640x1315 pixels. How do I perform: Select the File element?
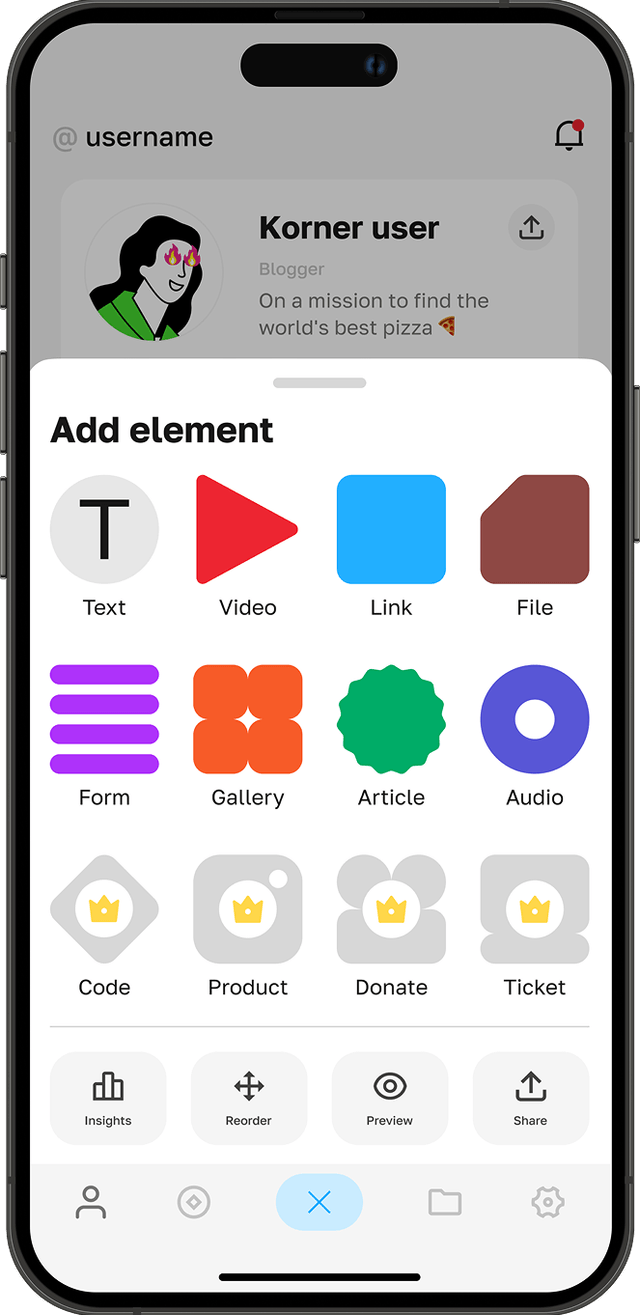534,530
